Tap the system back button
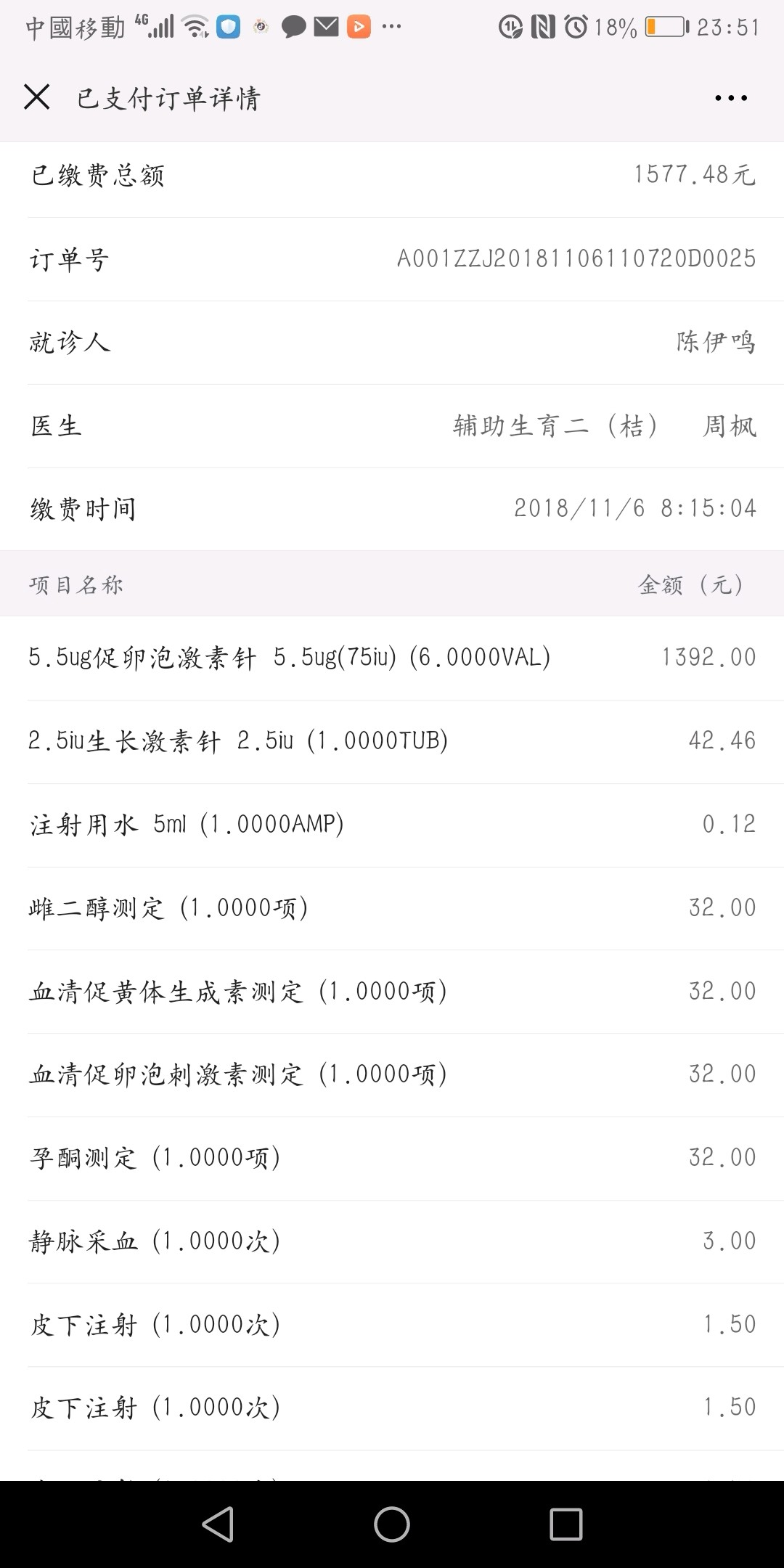This screenshot has height=1568, width=784. tap(218, 1524)
